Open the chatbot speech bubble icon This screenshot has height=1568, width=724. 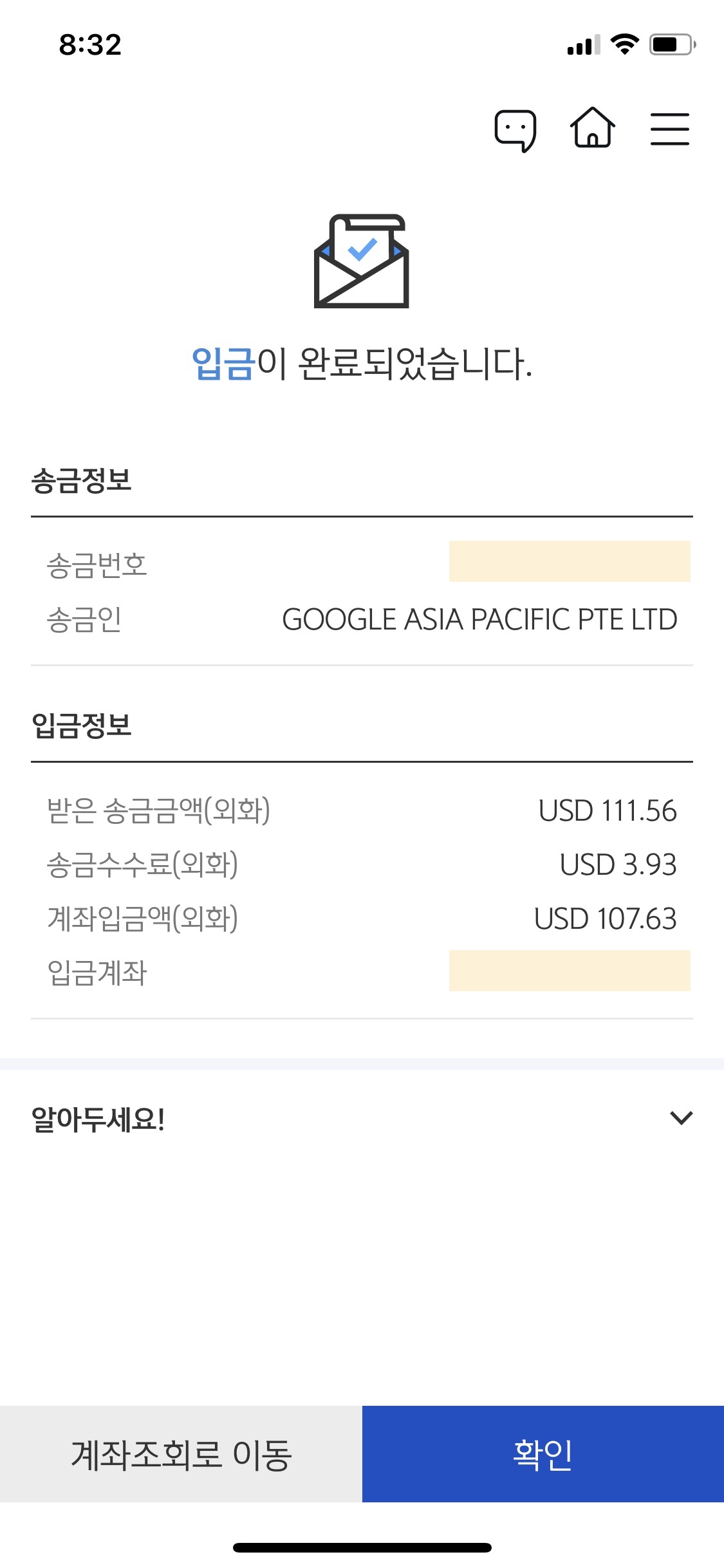[x=515, y=130]
